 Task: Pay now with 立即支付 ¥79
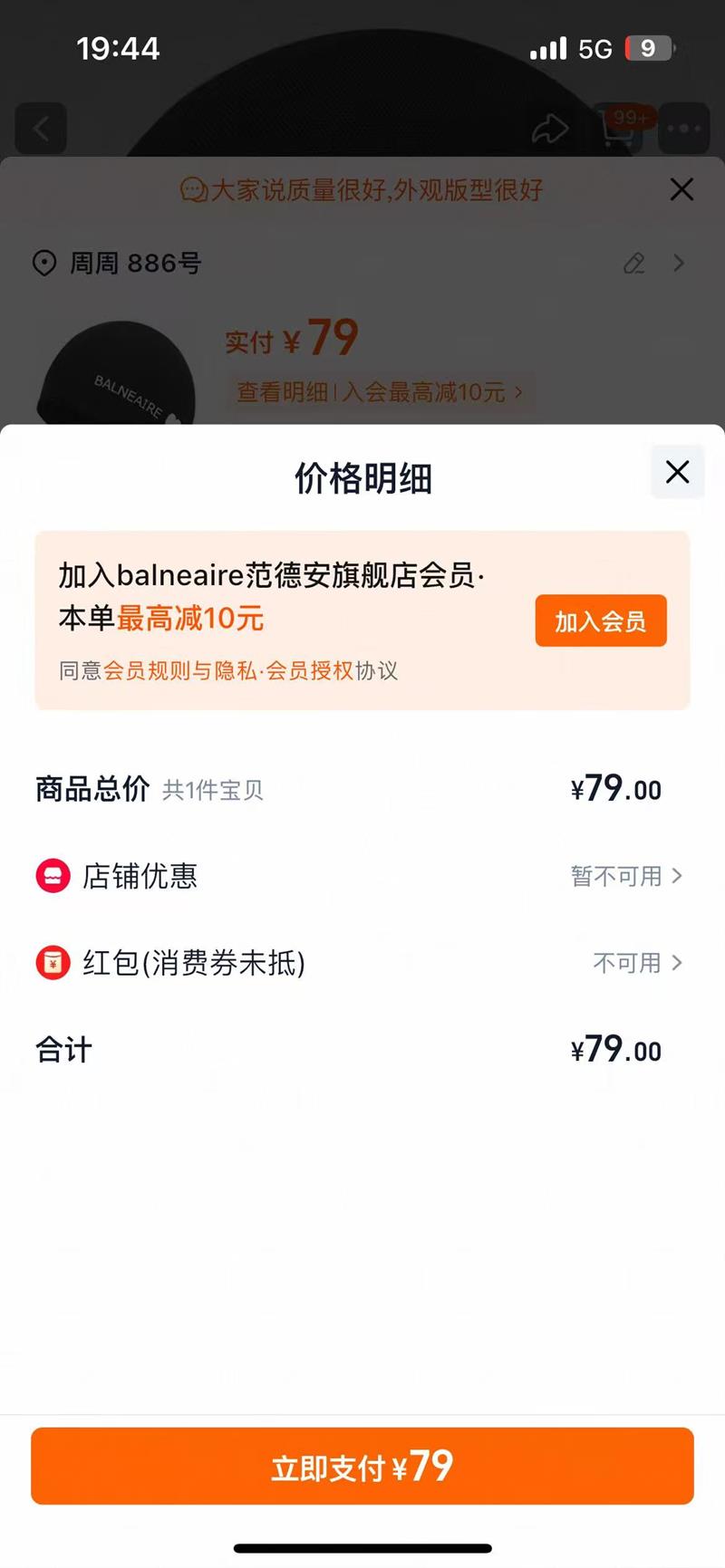[362, 1467]
